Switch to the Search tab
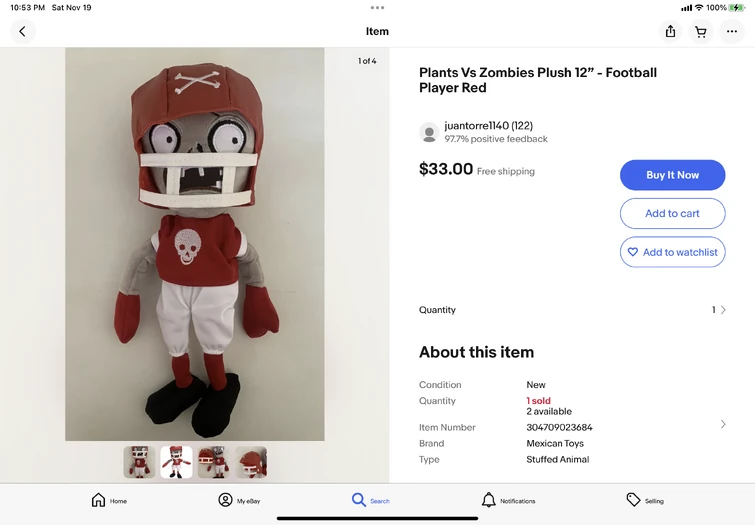Screen dimensions: 755x525 tap(370, 500)
